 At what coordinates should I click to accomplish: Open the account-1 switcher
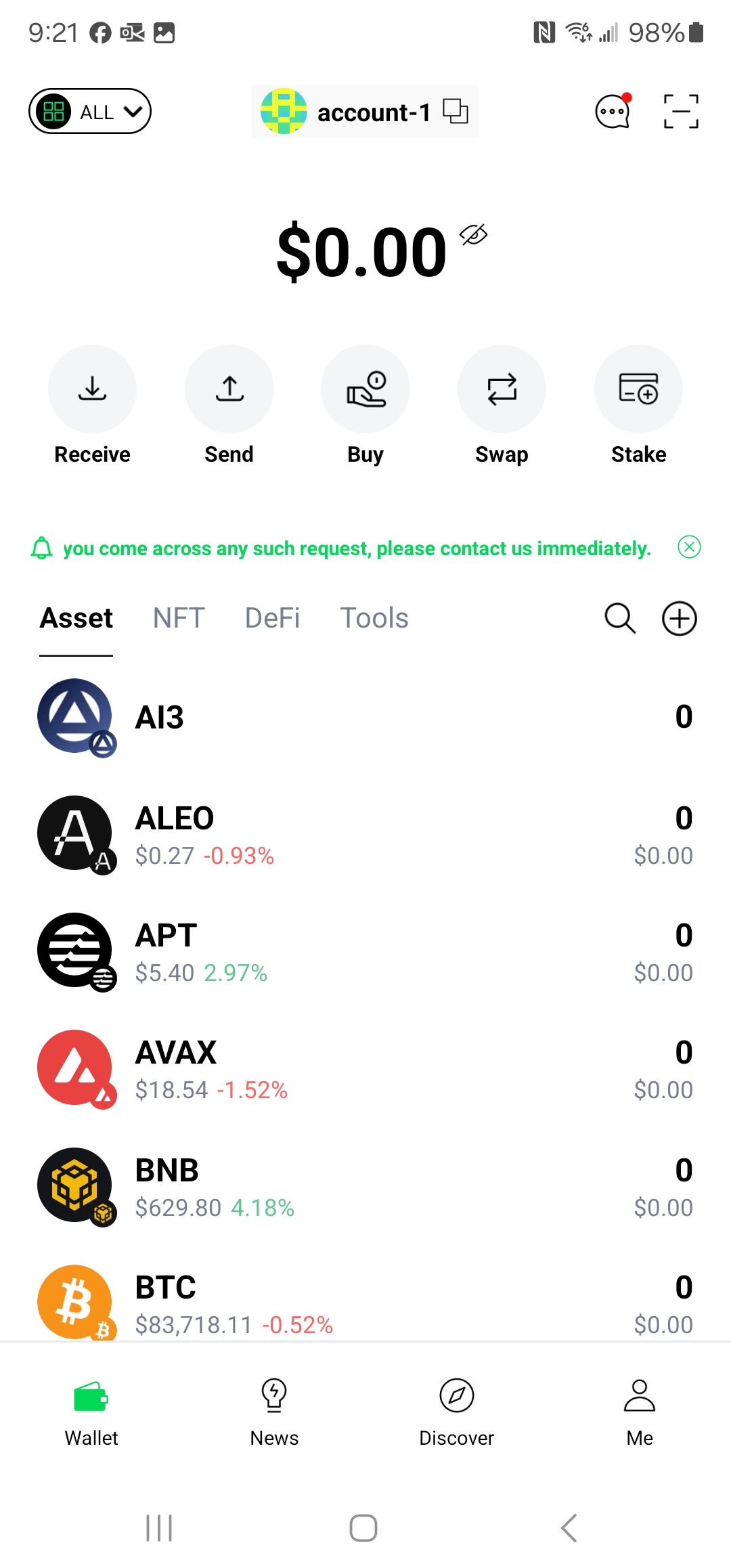[365, 112]
